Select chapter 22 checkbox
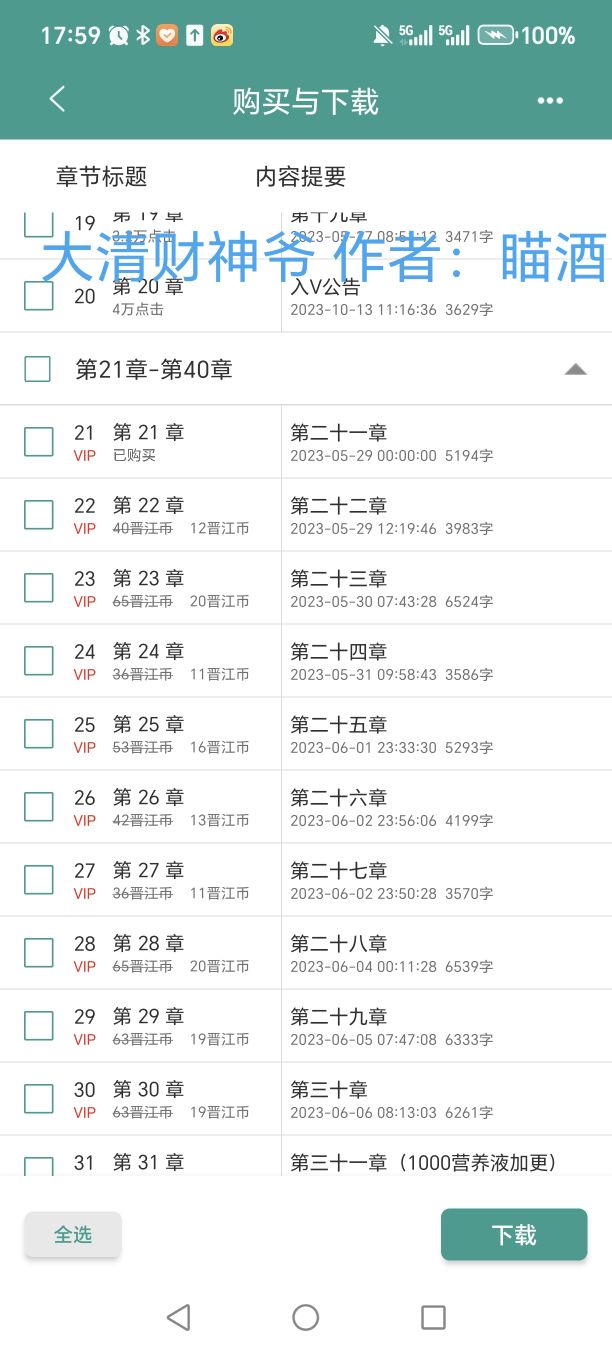 point(38,515)
